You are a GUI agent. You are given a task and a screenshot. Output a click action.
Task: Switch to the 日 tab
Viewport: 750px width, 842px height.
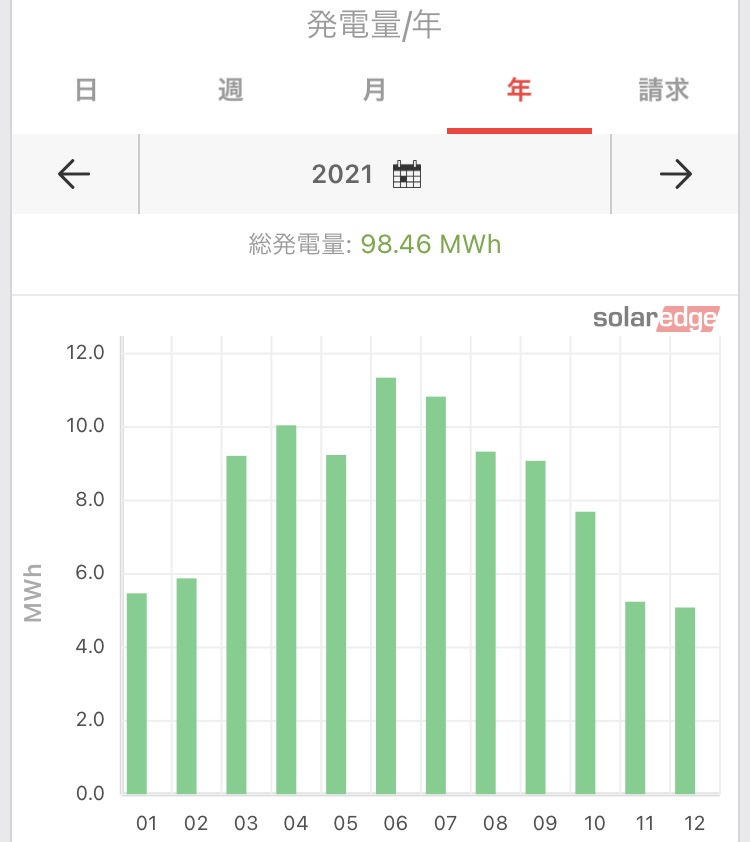tap(86, 90)
